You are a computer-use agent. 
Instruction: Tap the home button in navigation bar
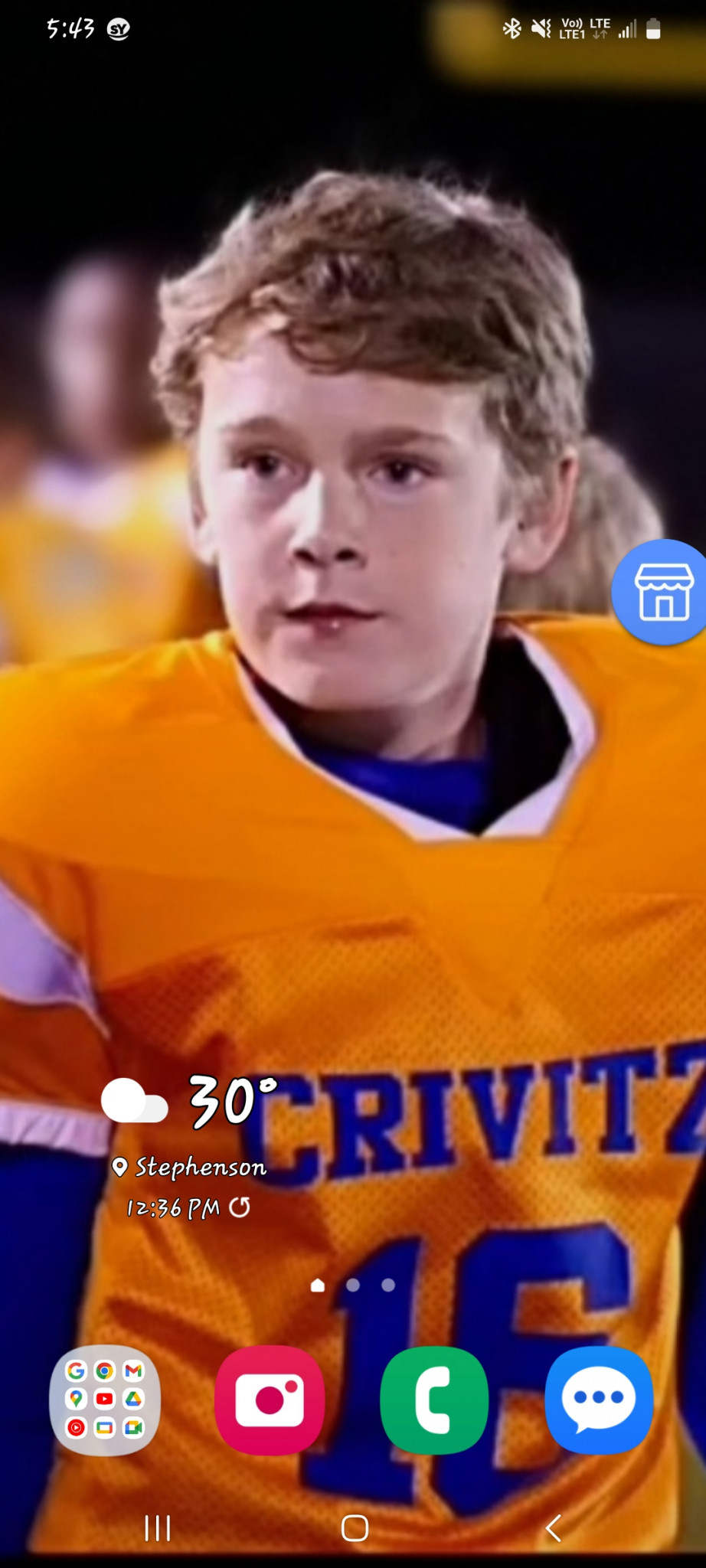tap(355, 1528)
